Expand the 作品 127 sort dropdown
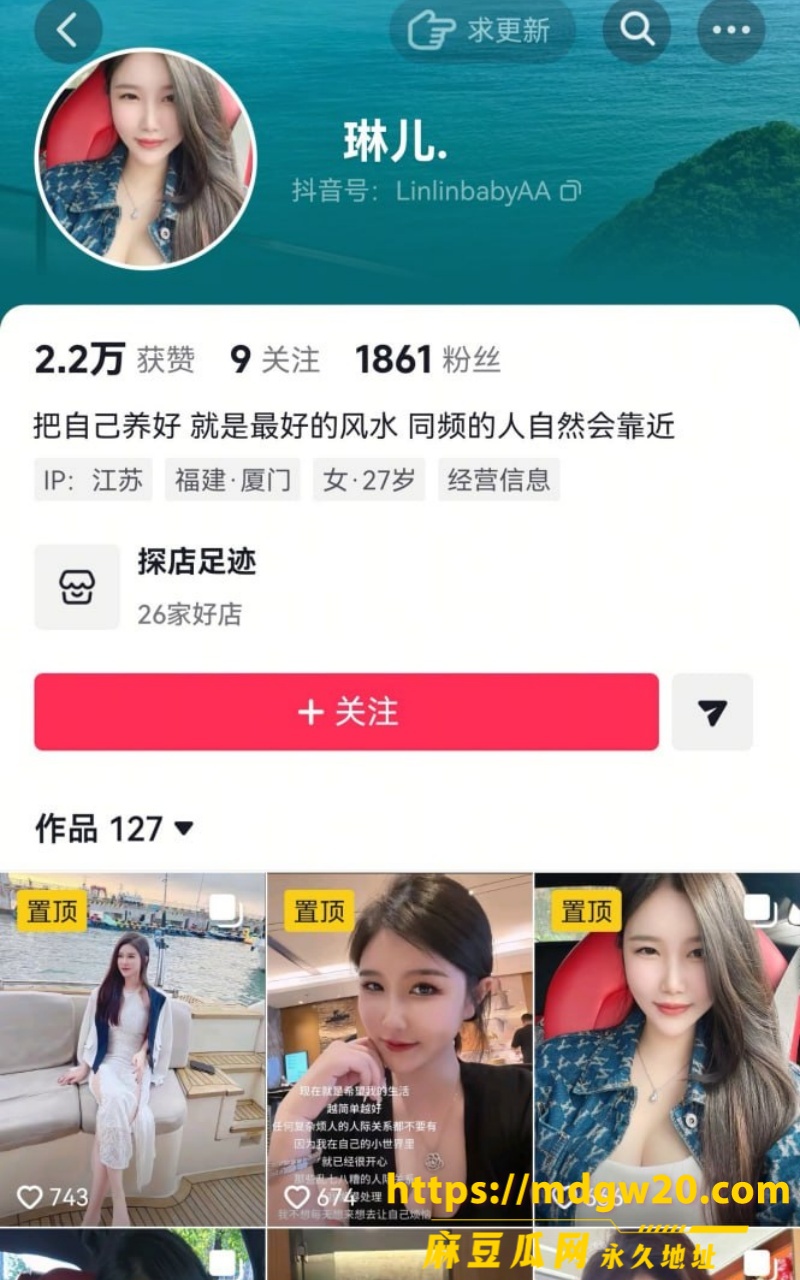 (115, 828)
